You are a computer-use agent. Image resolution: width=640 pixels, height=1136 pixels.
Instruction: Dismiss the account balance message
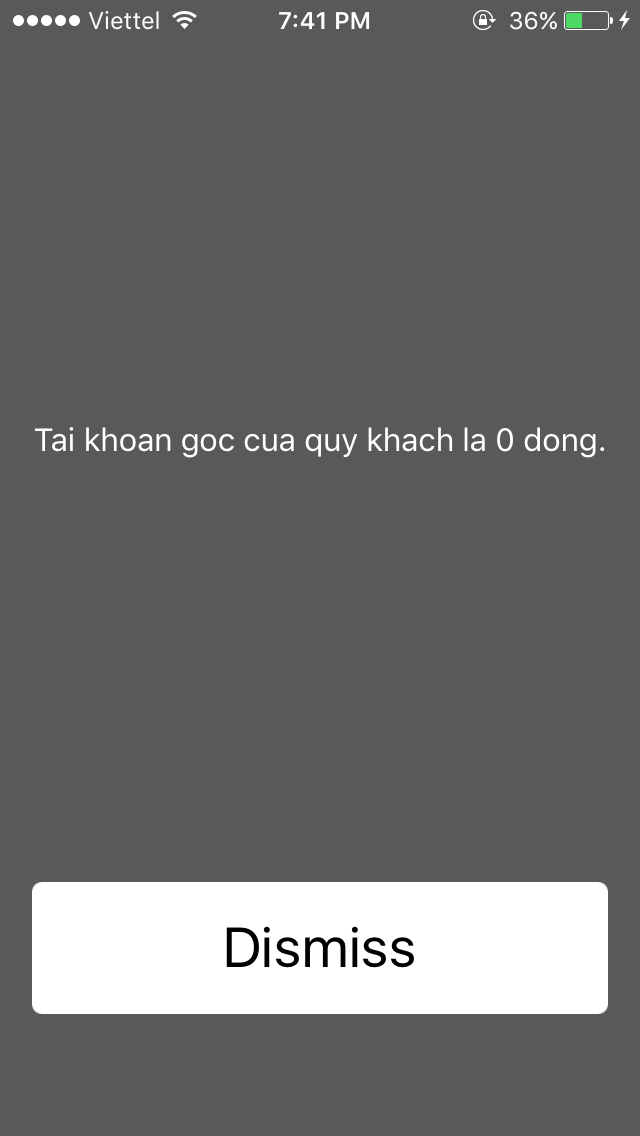point(320,948)
